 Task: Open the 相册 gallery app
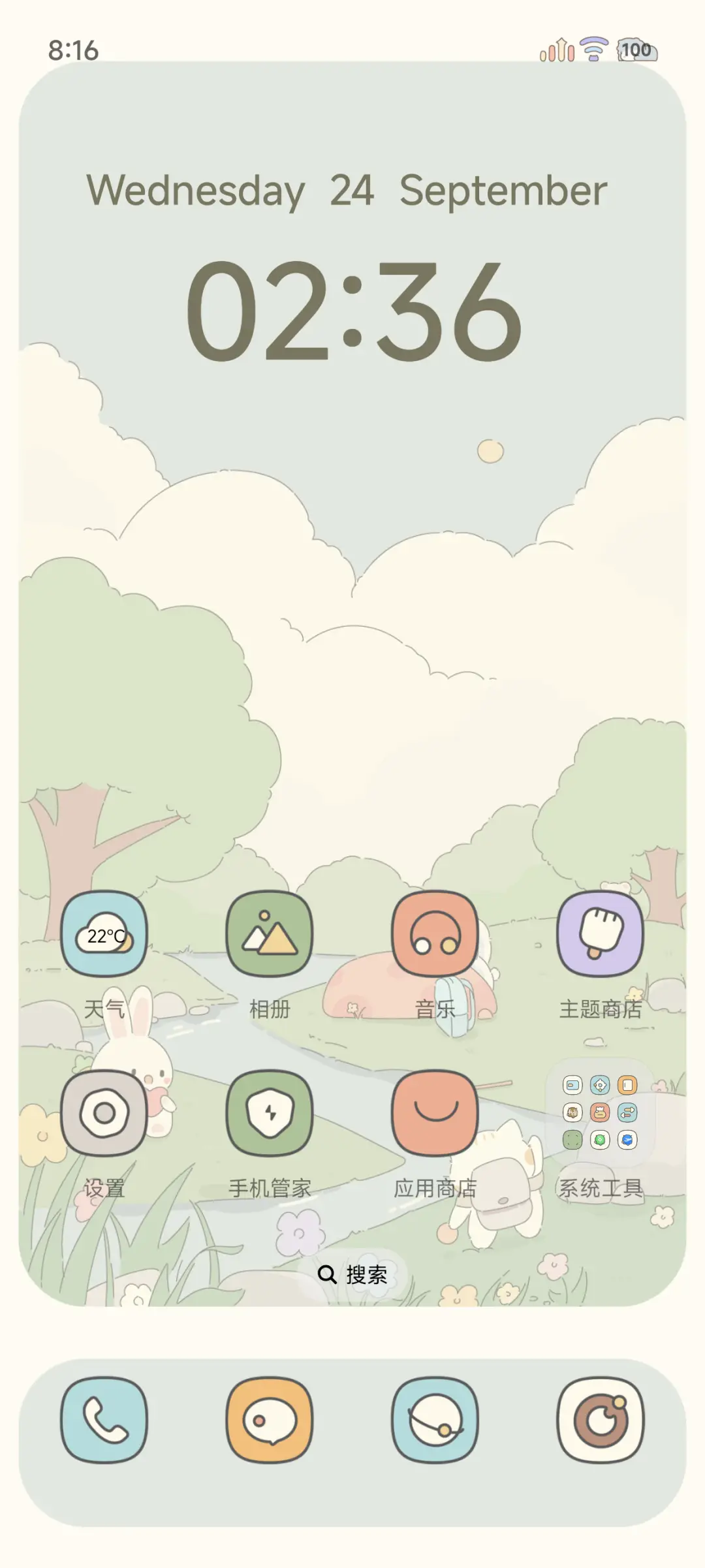270,936
